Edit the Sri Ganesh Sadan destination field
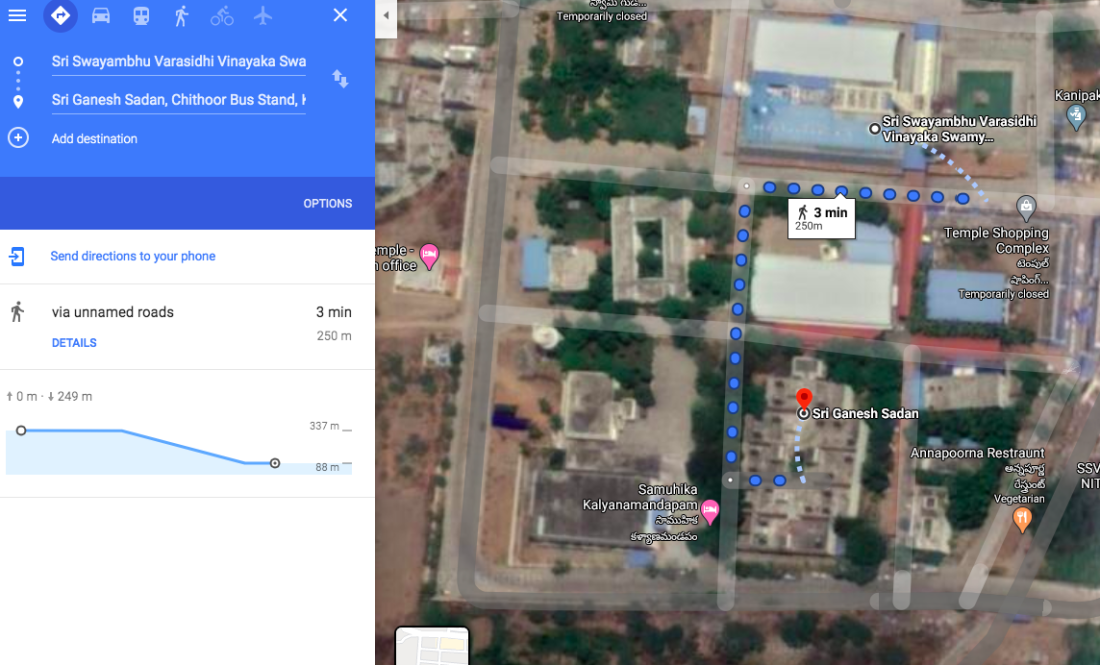Viewport: 1100px width, 665px height. pos(178,100)
